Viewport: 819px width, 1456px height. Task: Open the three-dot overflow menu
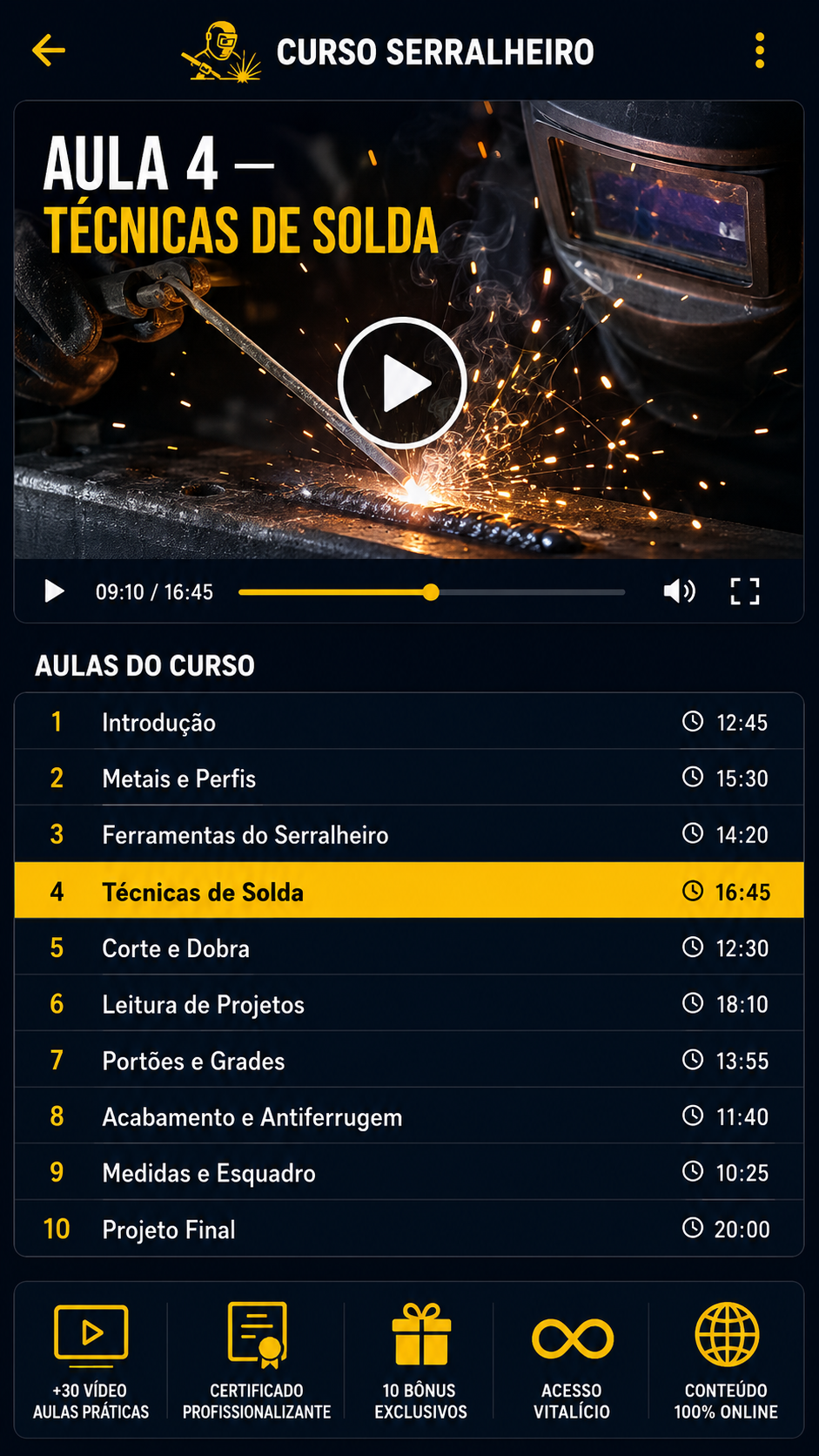click(760, 51)
